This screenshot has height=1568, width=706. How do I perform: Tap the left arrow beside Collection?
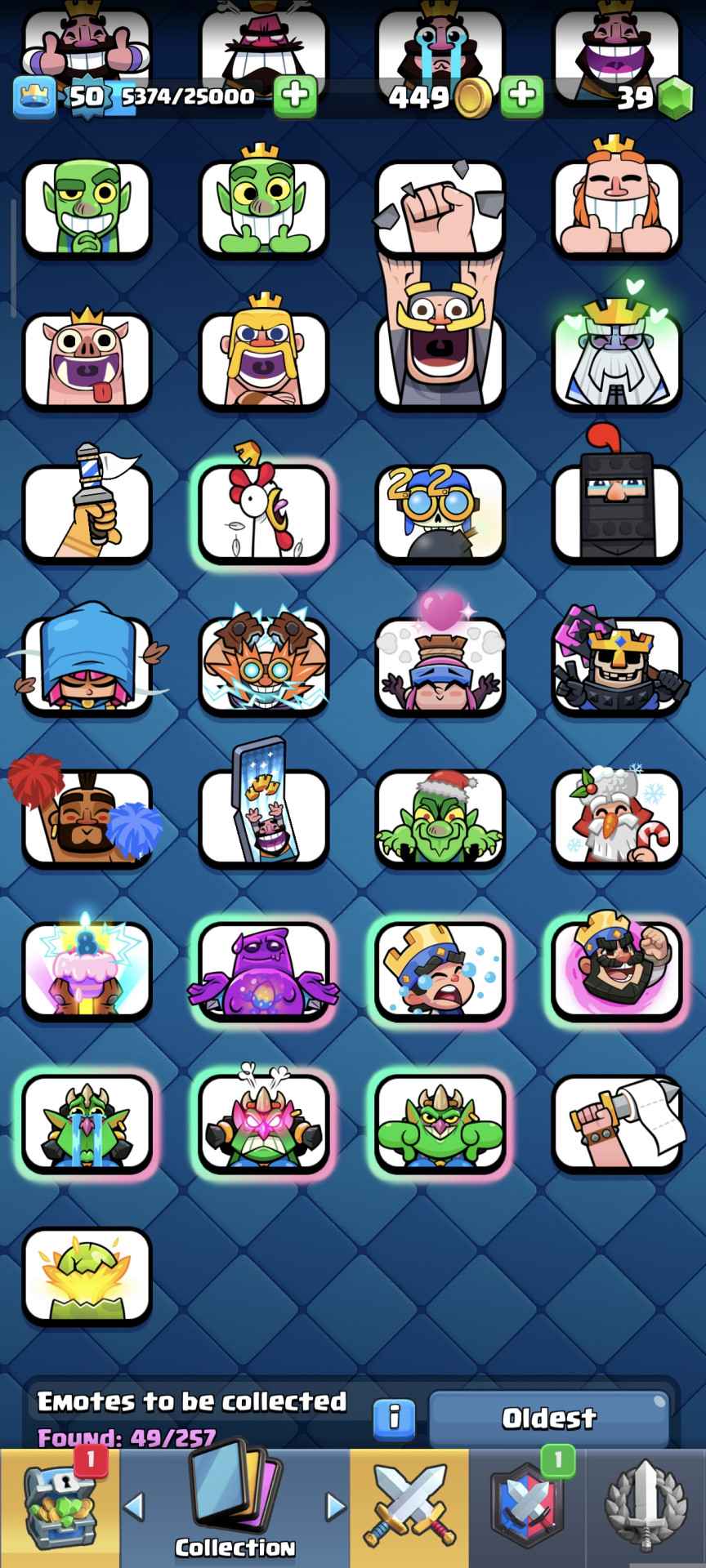134,1505
